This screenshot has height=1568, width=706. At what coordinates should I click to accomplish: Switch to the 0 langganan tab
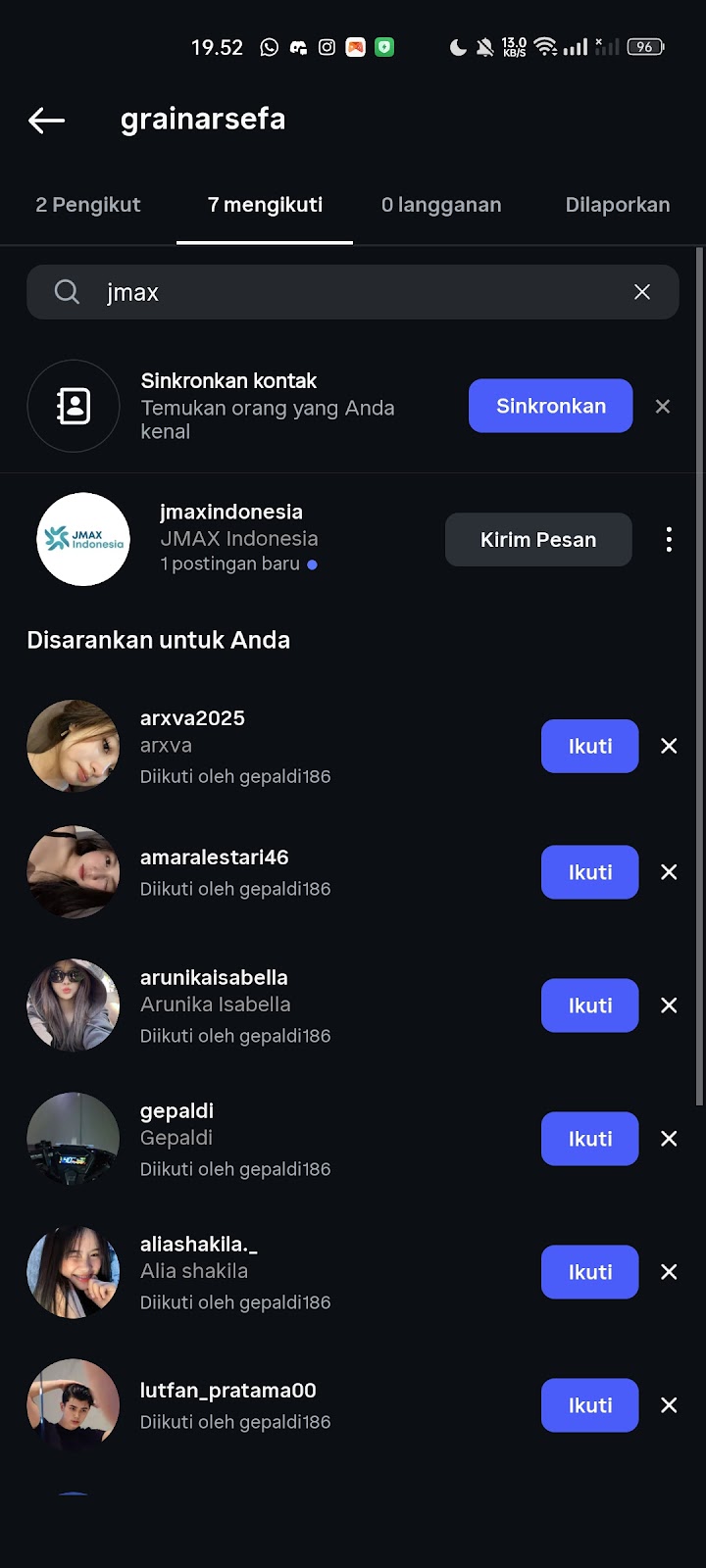pyautogui.click(x=441, y=205)
